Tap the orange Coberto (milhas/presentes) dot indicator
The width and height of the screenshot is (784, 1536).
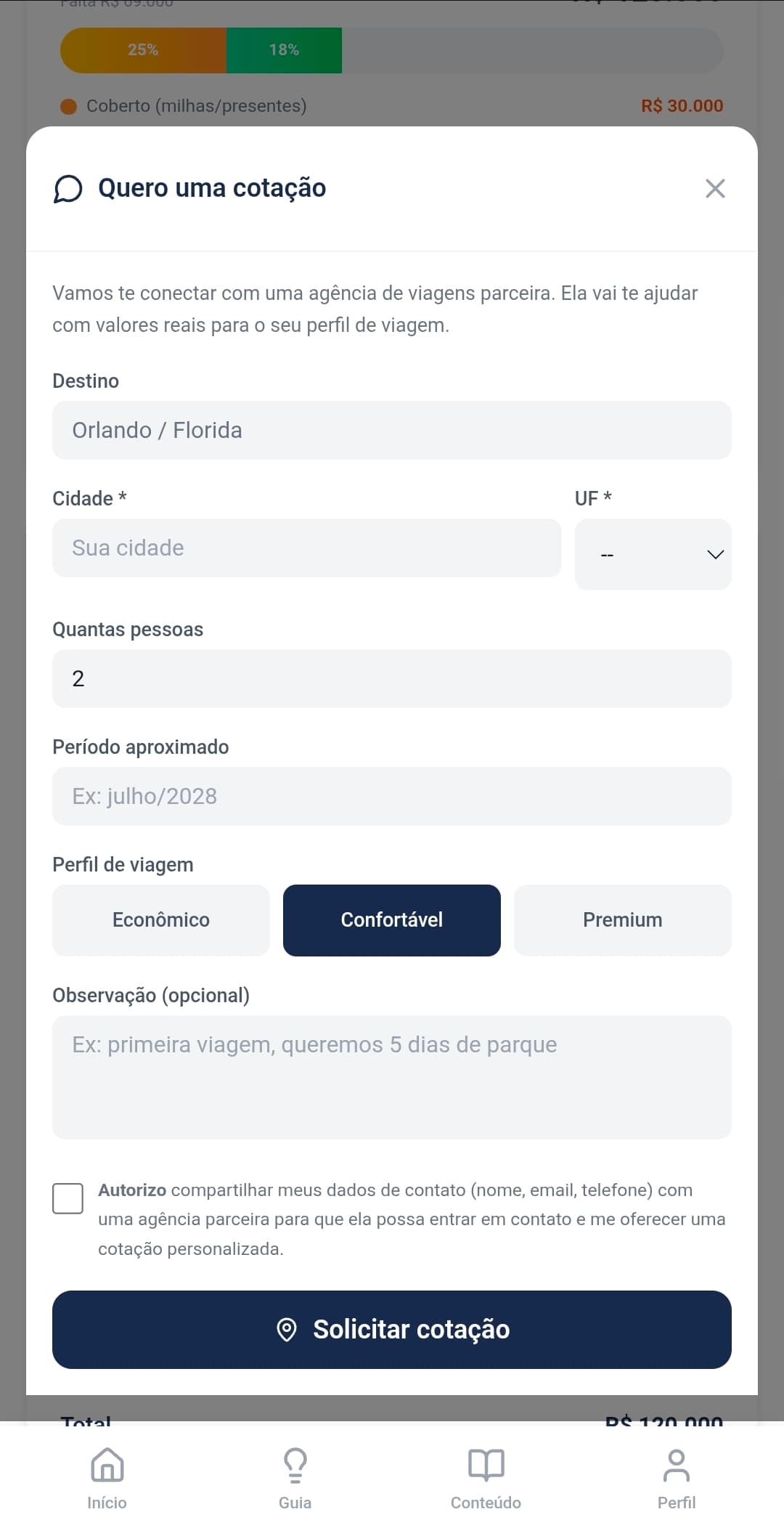[68, 106]
